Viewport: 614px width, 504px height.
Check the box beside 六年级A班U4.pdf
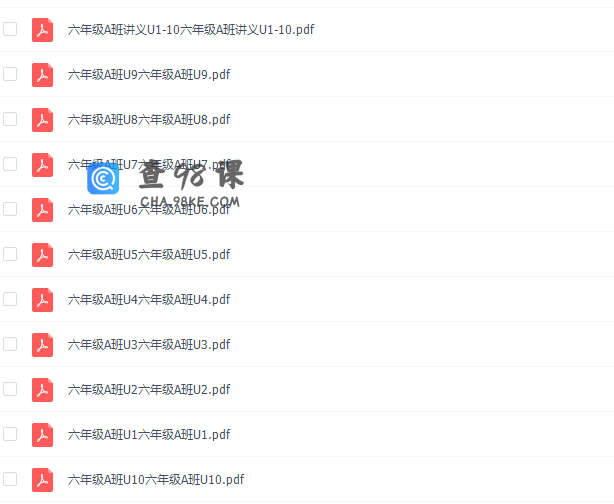[10, 299]
